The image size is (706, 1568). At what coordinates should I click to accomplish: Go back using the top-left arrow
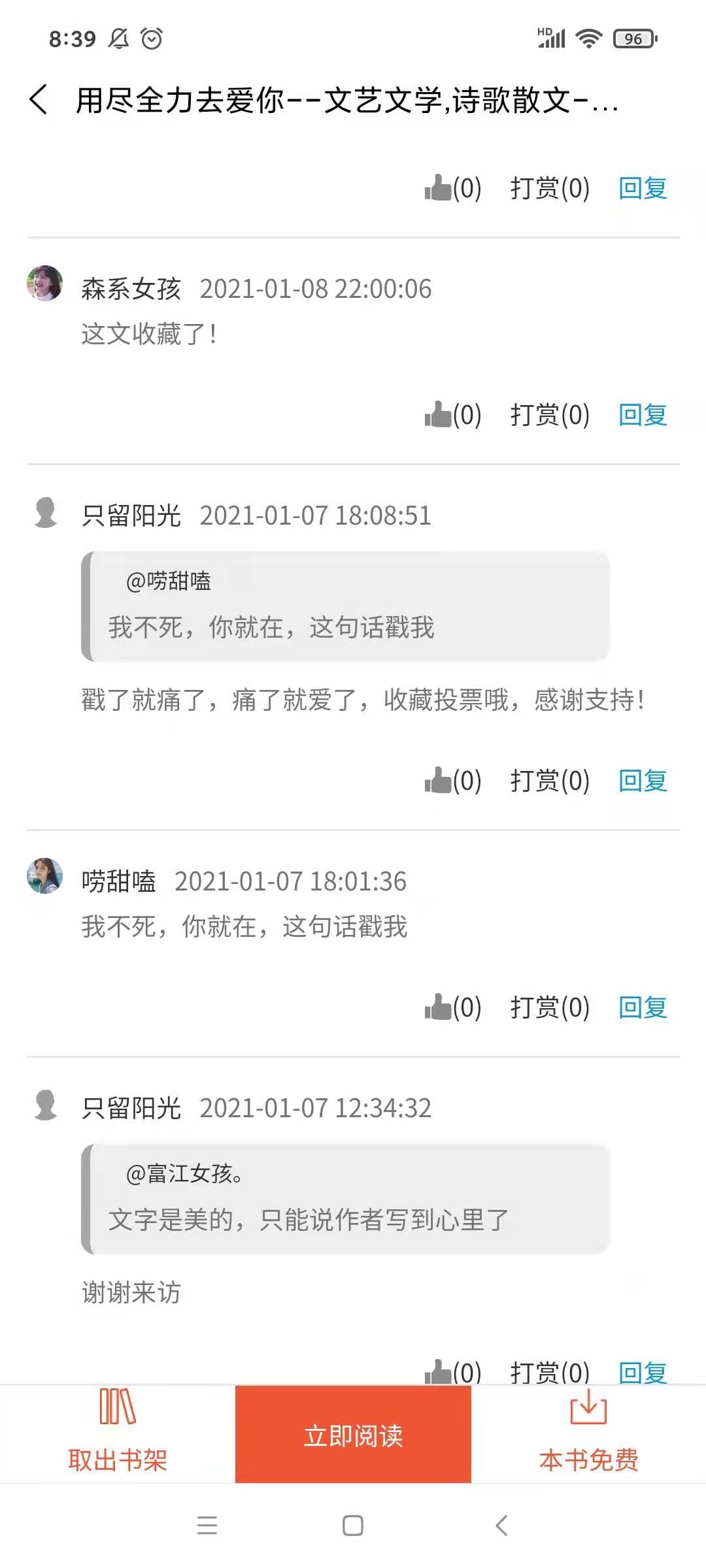tap(39, 100)
